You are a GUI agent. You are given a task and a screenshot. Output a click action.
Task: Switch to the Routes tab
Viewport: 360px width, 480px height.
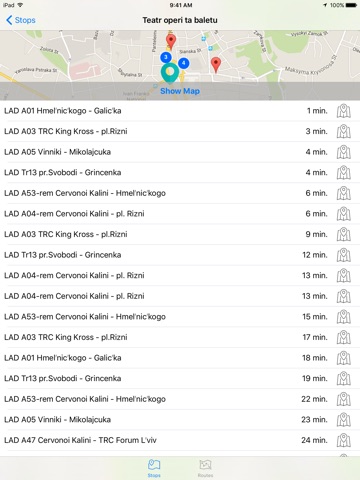coord(205,468)
